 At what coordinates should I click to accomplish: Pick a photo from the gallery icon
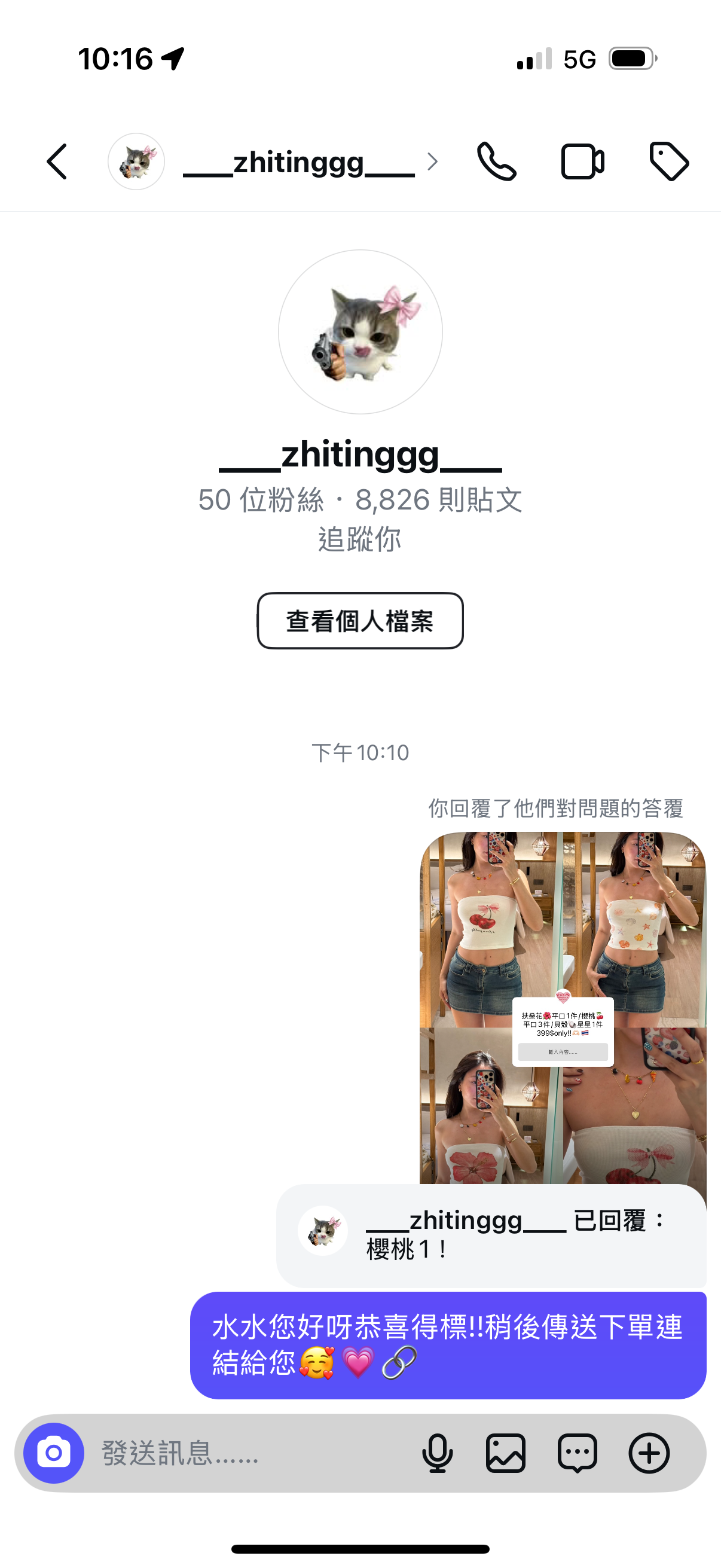[x=506, y=1453]
